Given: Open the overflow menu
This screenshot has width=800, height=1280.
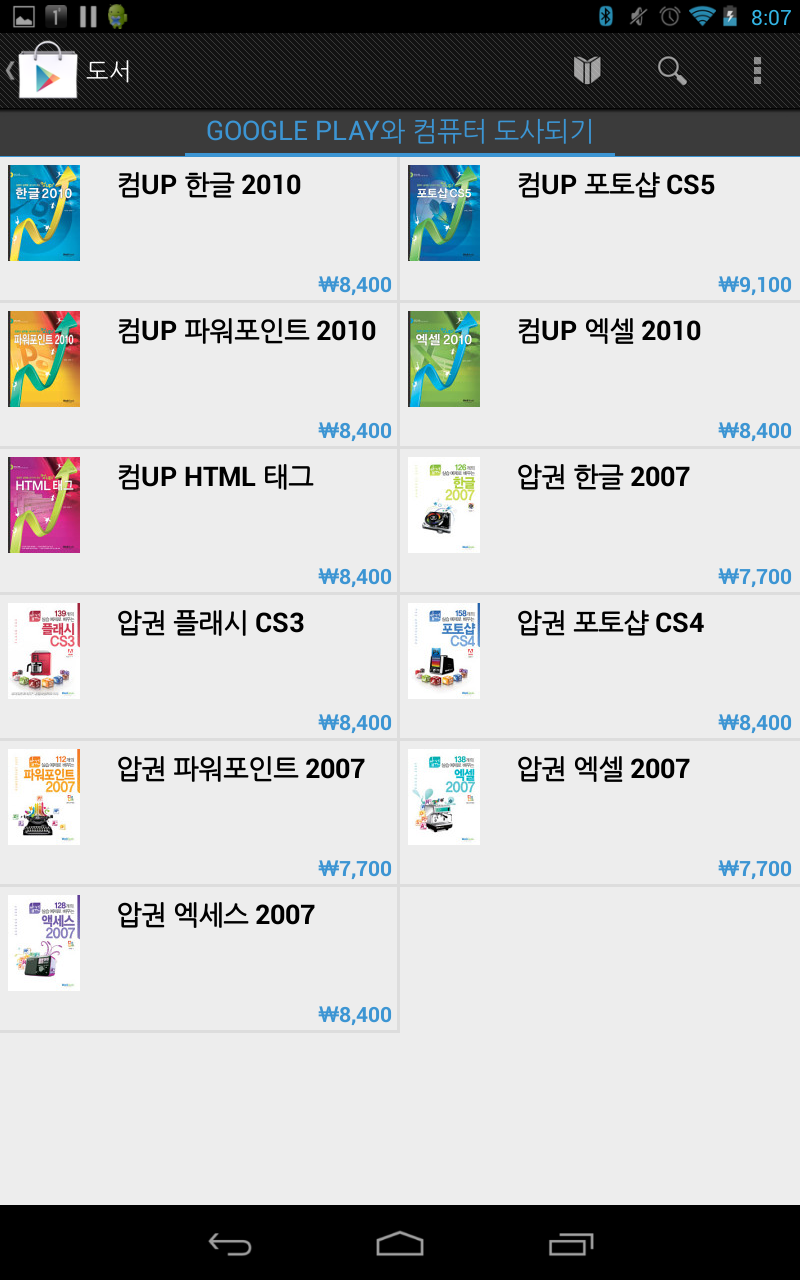Looking at the screenshot, I should tap(757, 71).
